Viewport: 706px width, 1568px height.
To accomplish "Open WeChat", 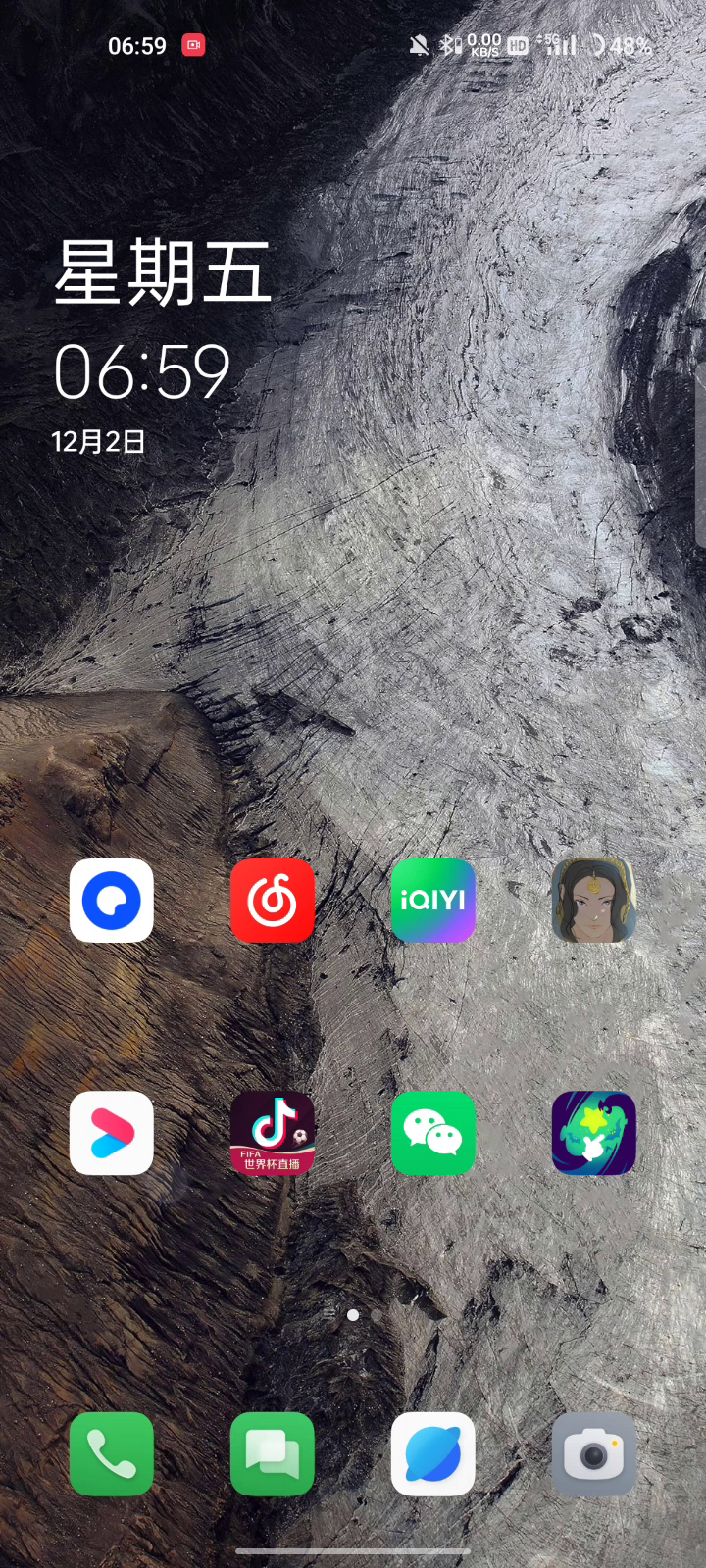I will pyautogui.click(x=433, y=1133).
